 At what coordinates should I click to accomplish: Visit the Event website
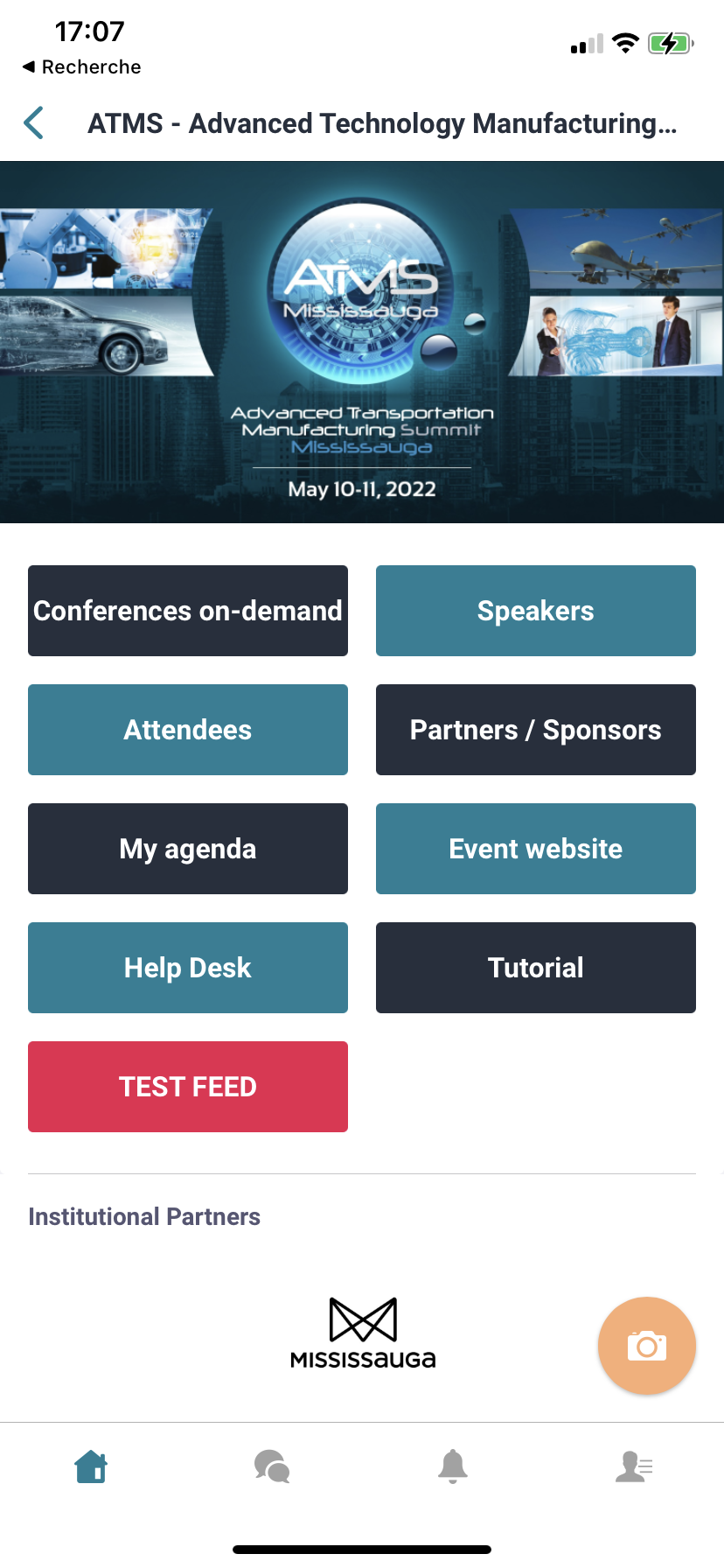[535, 848]
